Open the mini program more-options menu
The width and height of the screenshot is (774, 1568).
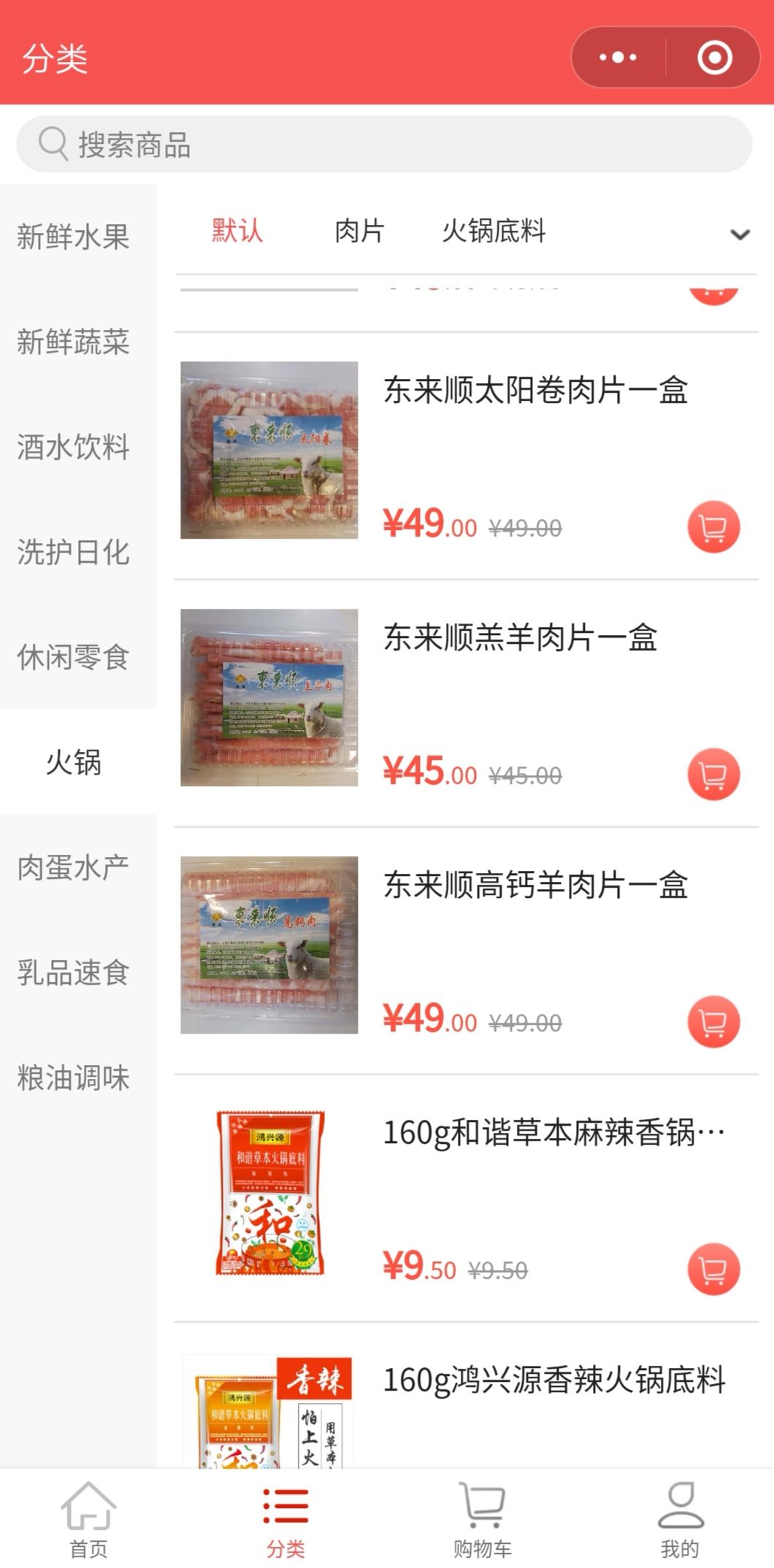[618, 58]
